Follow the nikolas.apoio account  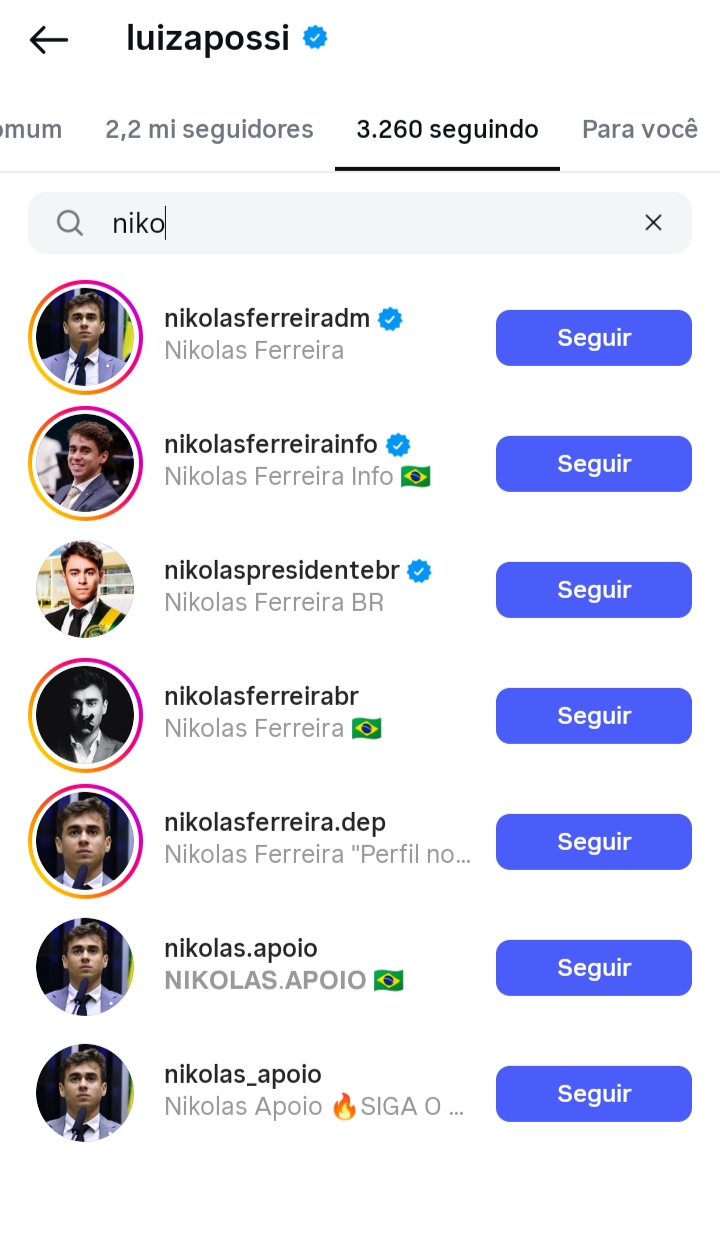(x=593, y=968)
